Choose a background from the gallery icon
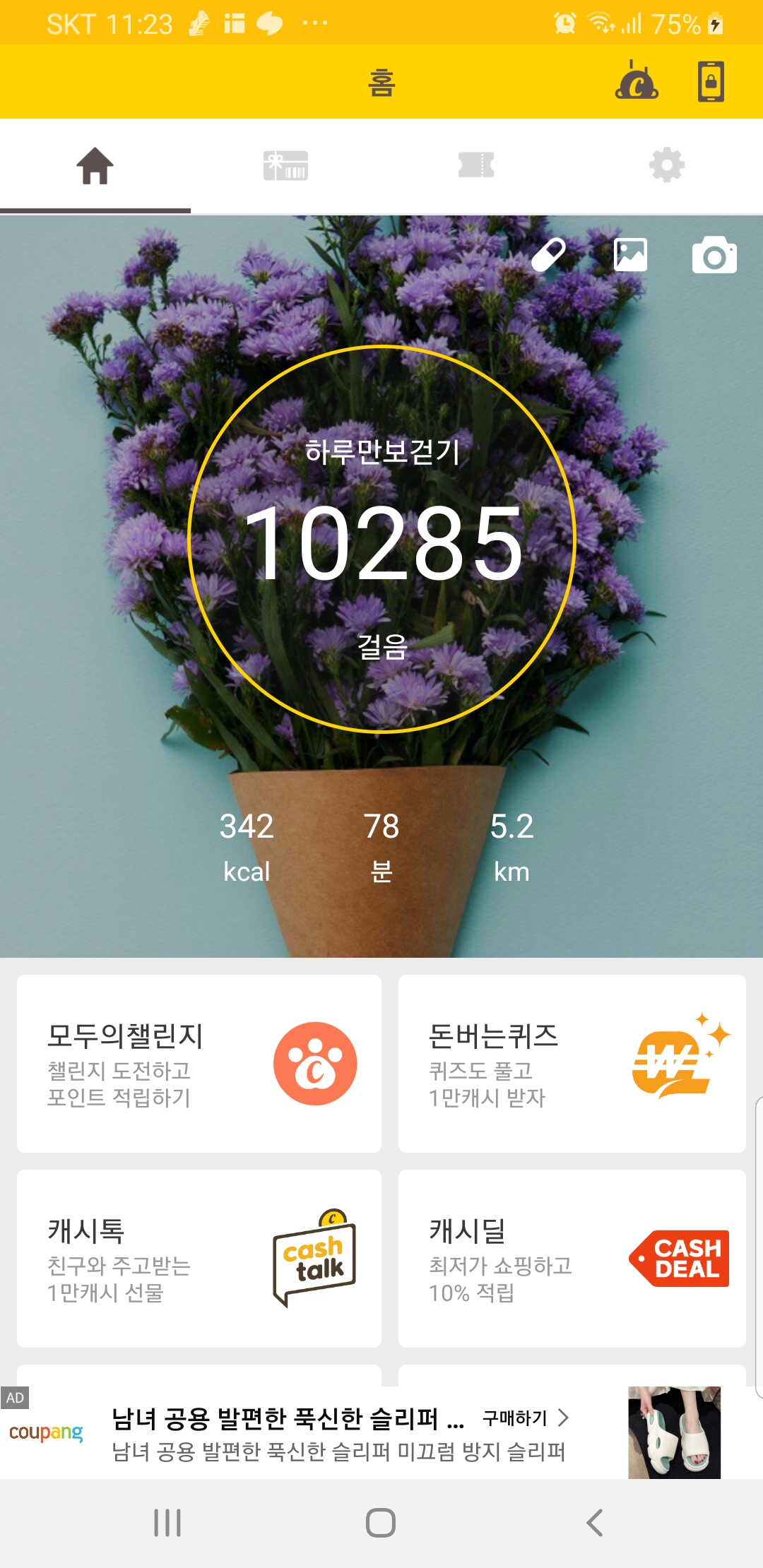This screenshot has height=1568, width=763. pos(630,255)
